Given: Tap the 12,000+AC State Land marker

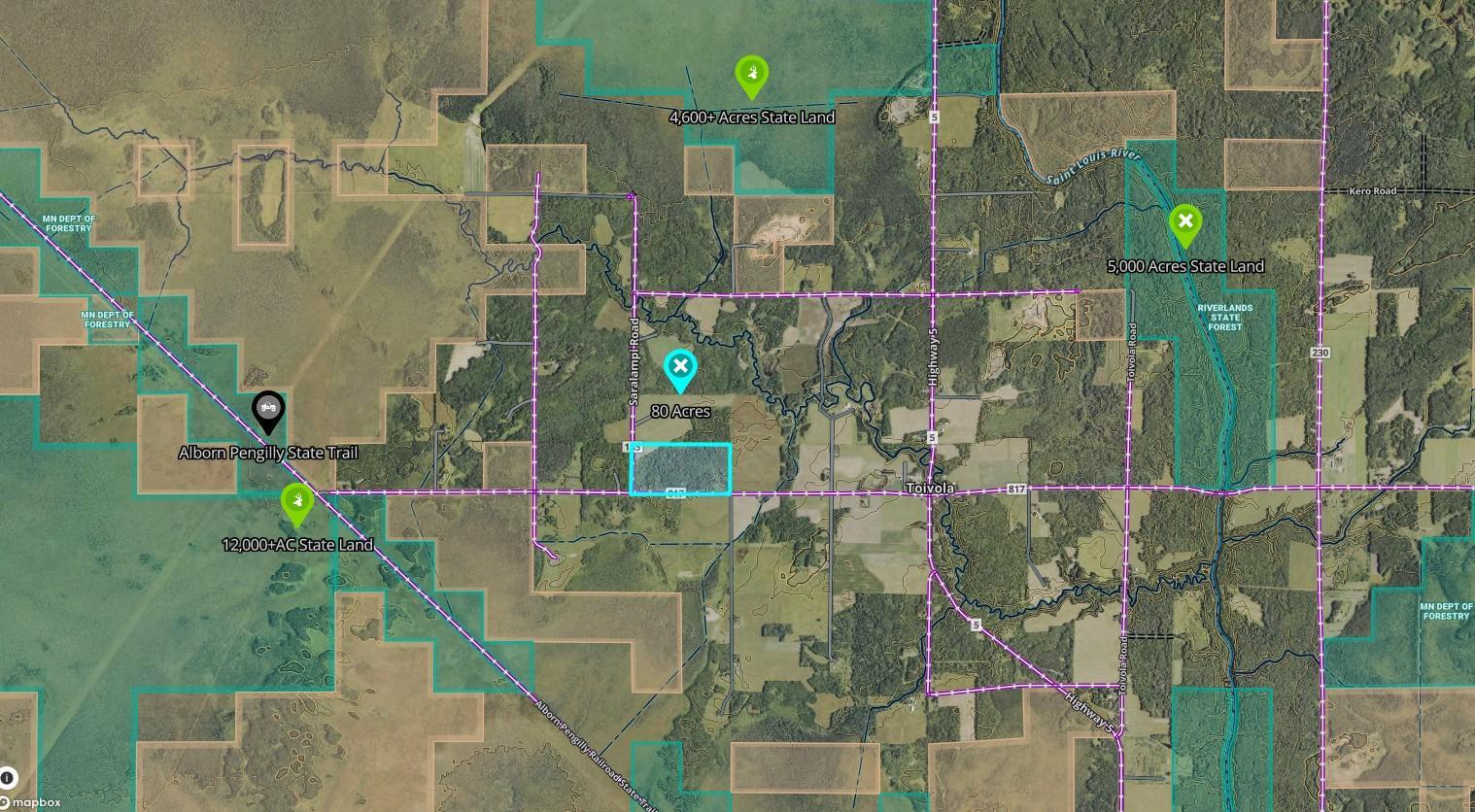Looking at the screenshot, I should pos(296,502).
